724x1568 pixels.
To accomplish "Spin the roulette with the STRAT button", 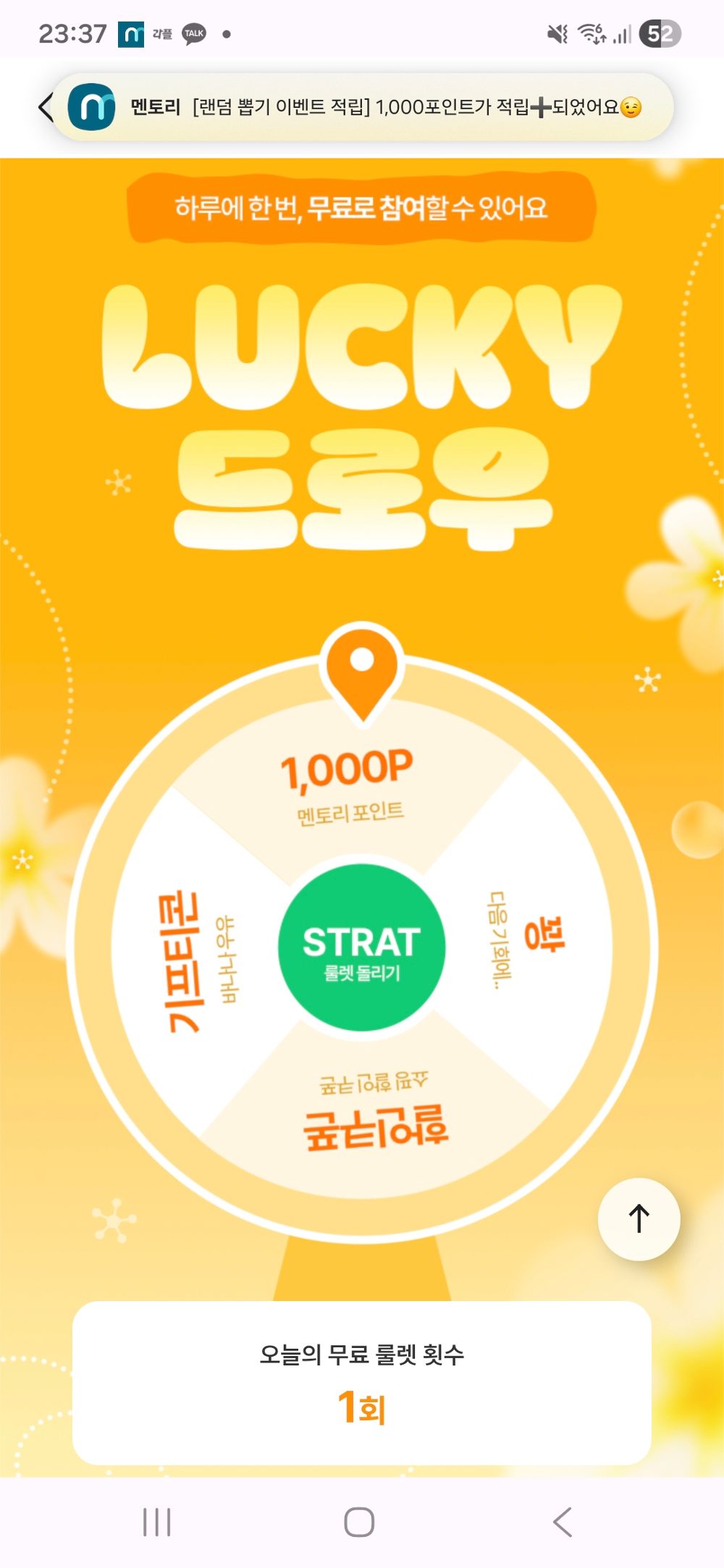I will pyautogui.click(x=361, y=949).
